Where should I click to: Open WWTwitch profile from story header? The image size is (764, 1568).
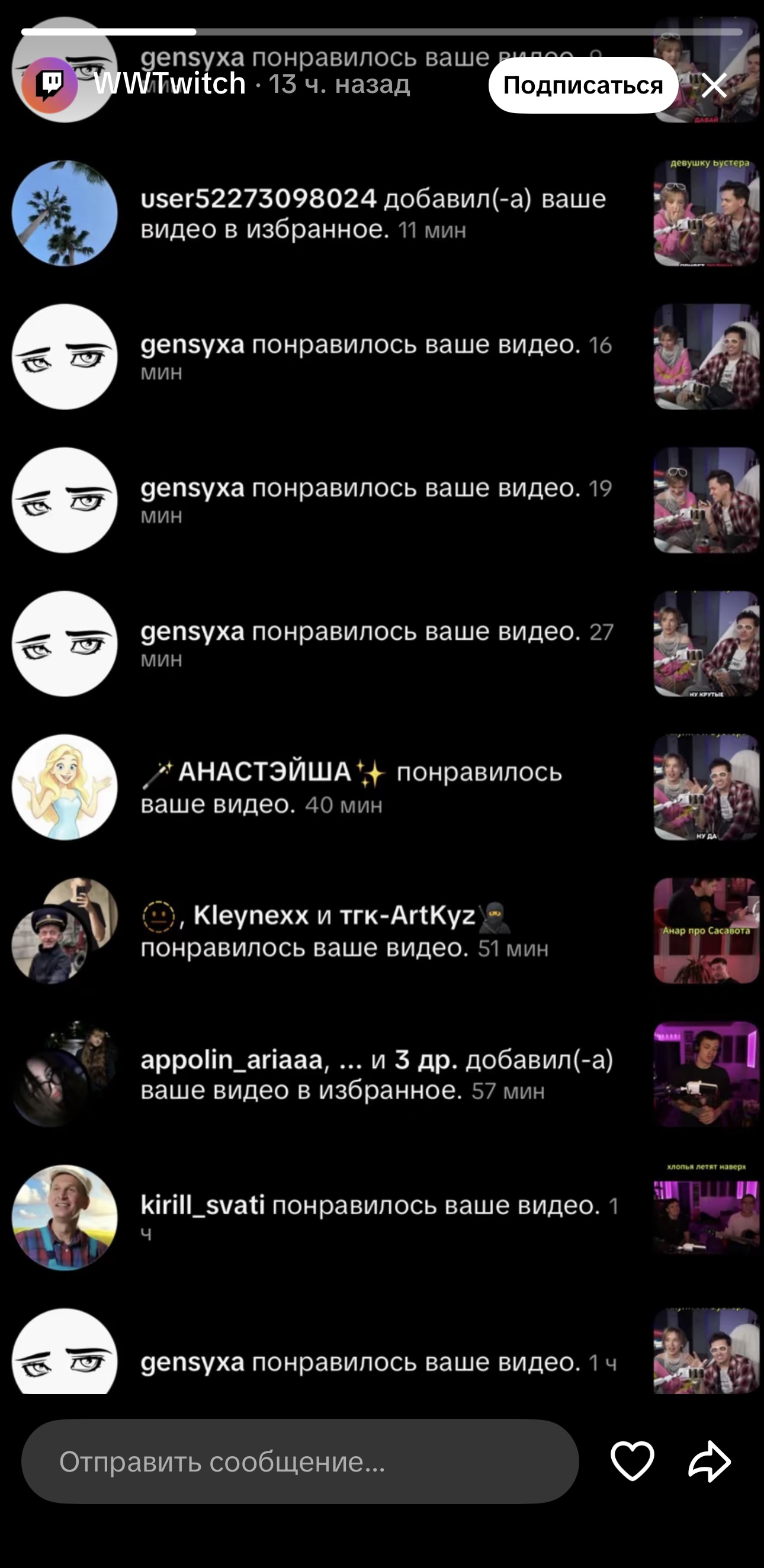pos(169,83)
